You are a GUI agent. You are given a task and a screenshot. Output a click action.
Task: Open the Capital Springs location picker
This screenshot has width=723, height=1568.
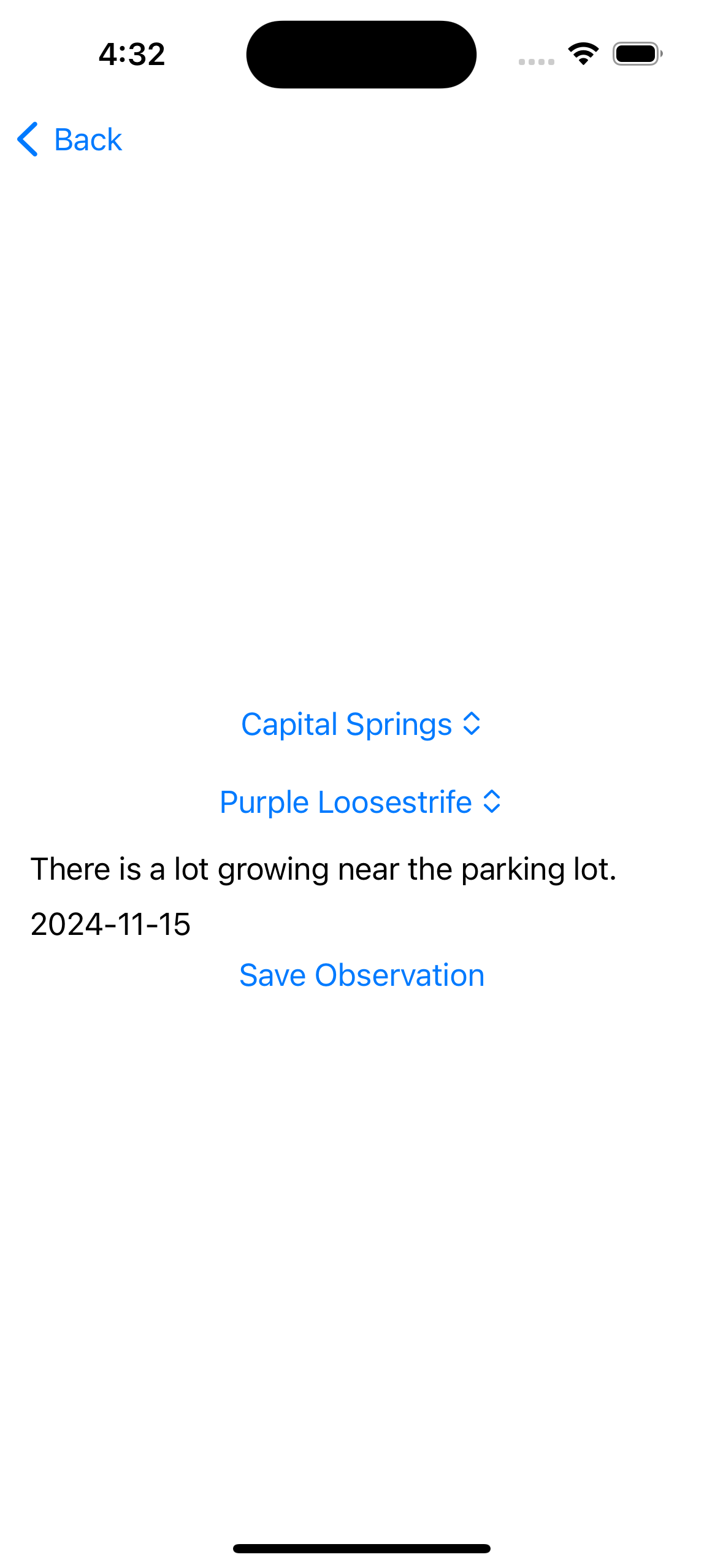(361, 724)
